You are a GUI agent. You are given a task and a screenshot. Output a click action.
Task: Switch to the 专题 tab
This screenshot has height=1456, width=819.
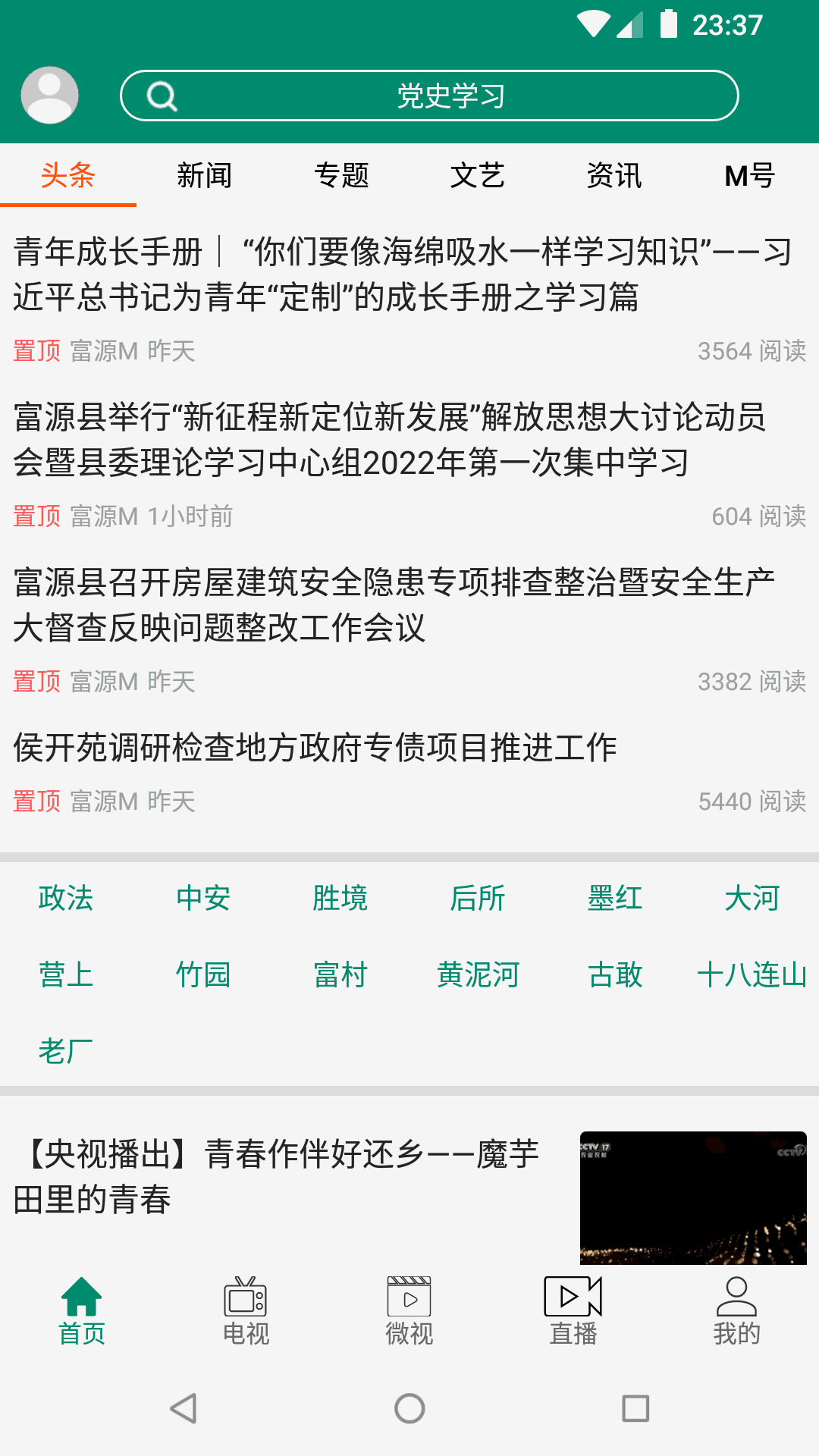point(341,176)
